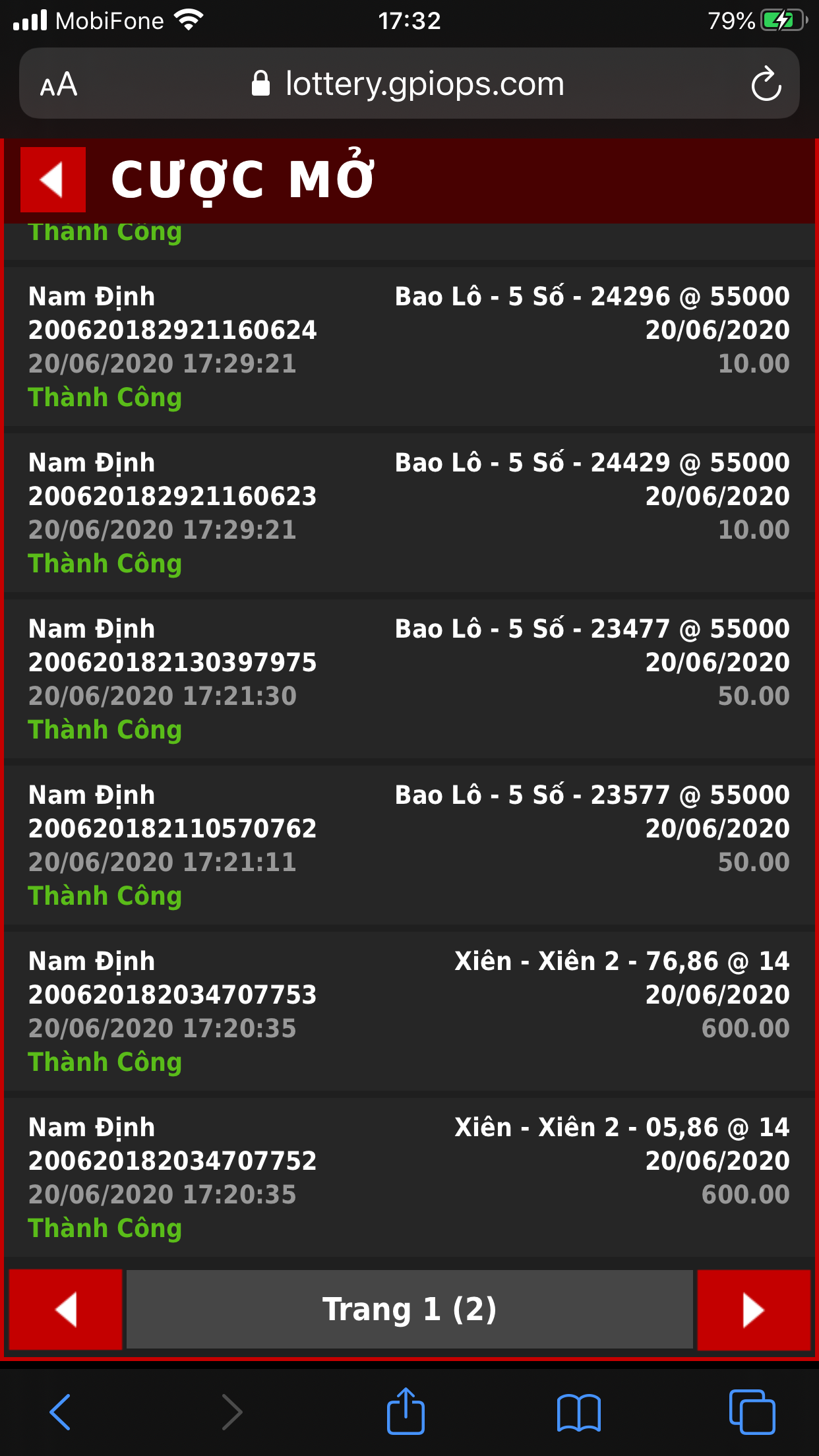Go to the previous page of bets

(x=65, y=1310)
